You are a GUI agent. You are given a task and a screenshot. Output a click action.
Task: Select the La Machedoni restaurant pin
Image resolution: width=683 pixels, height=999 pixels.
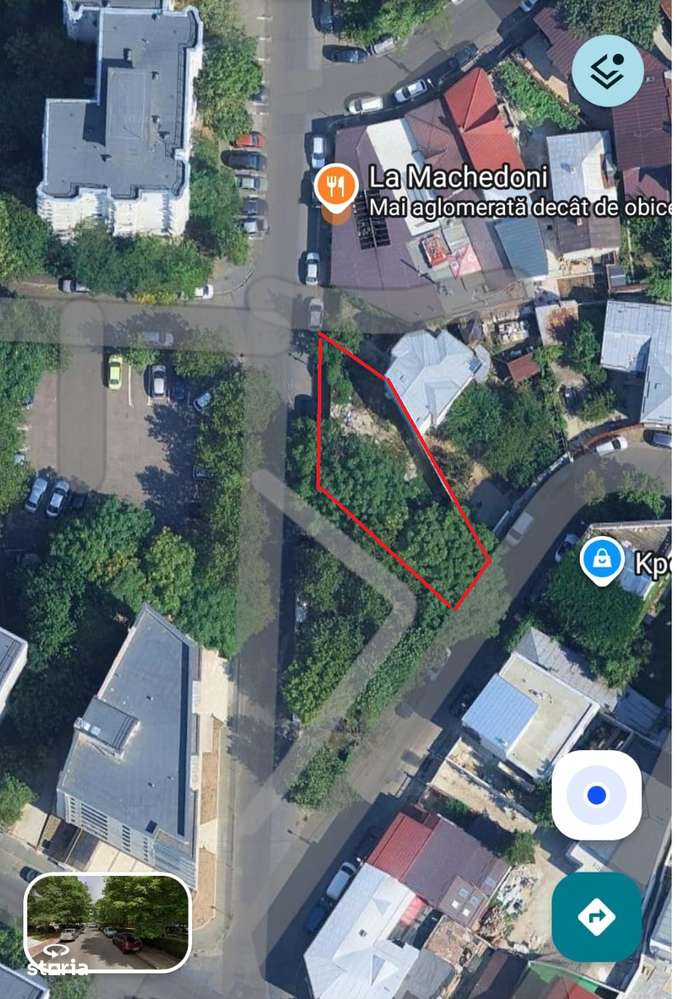tap(335, 188)
